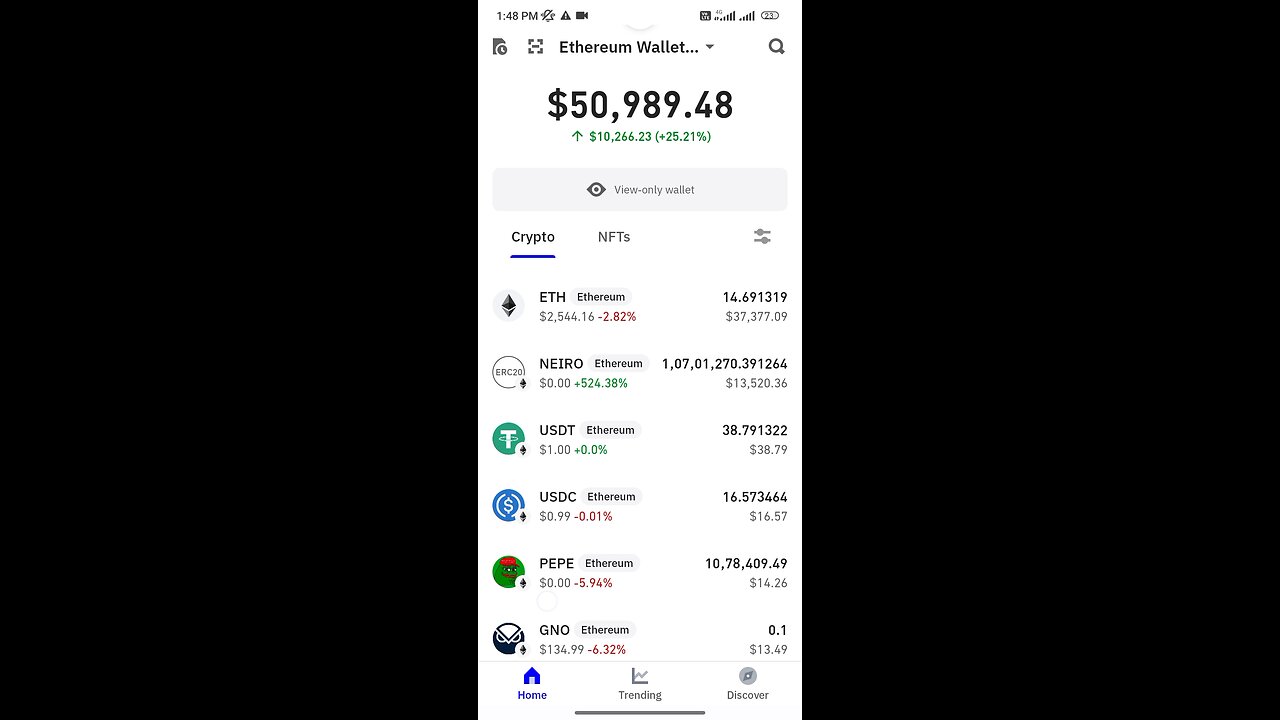The image size is (1280, 720).
Task: Switch to the Trending tab
Action: click(x=640, y=684)
